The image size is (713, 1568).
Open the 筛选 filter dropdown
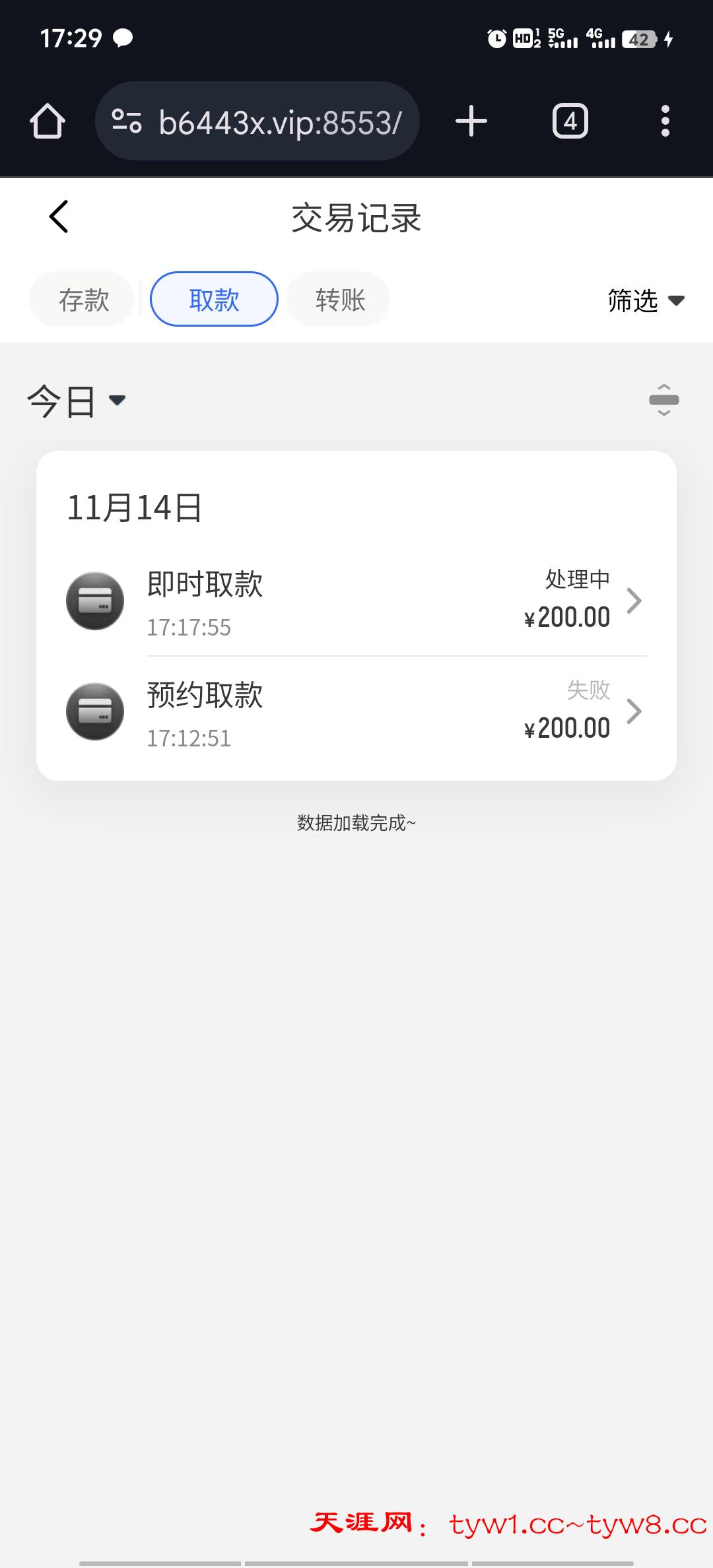(645, 301)
